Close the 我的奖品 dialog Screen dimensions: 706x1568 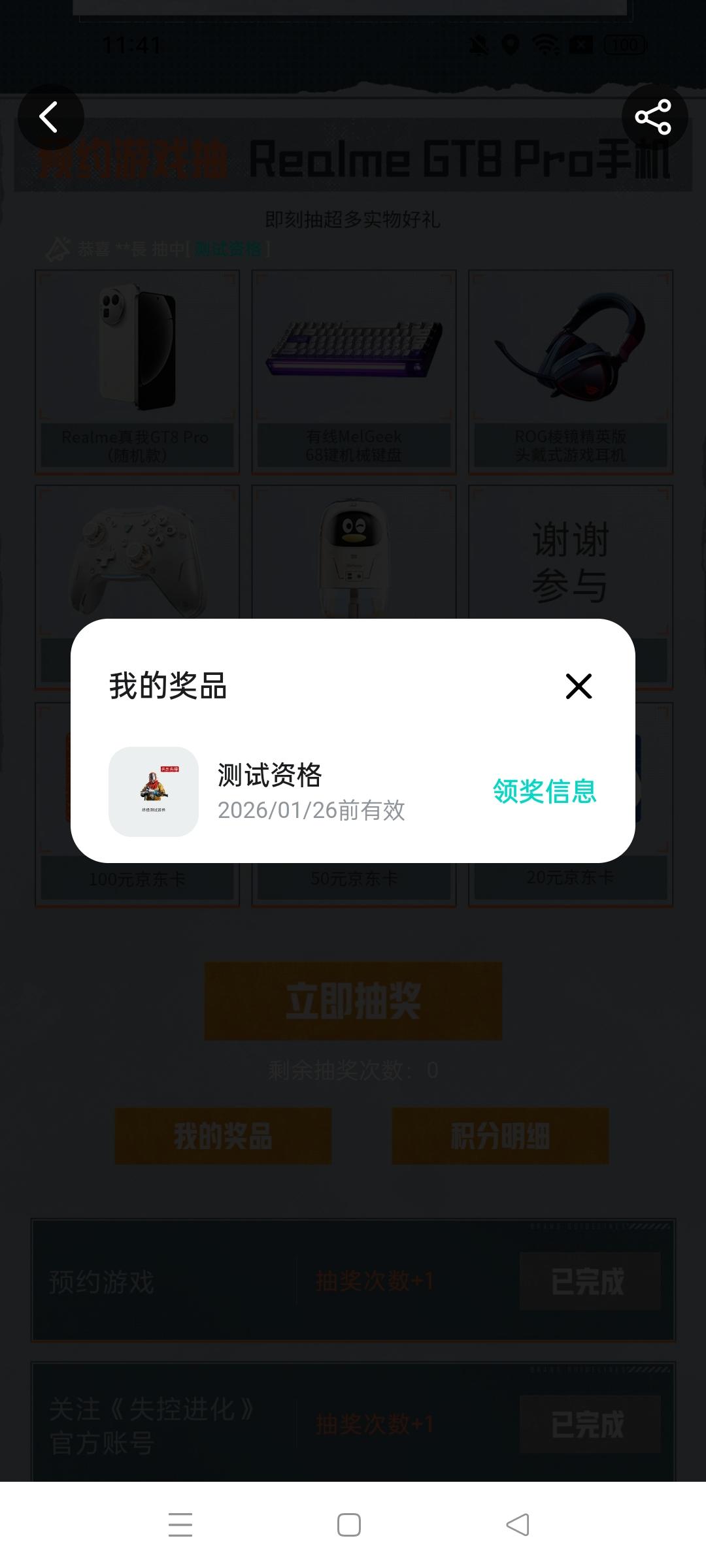click(579, 686)
